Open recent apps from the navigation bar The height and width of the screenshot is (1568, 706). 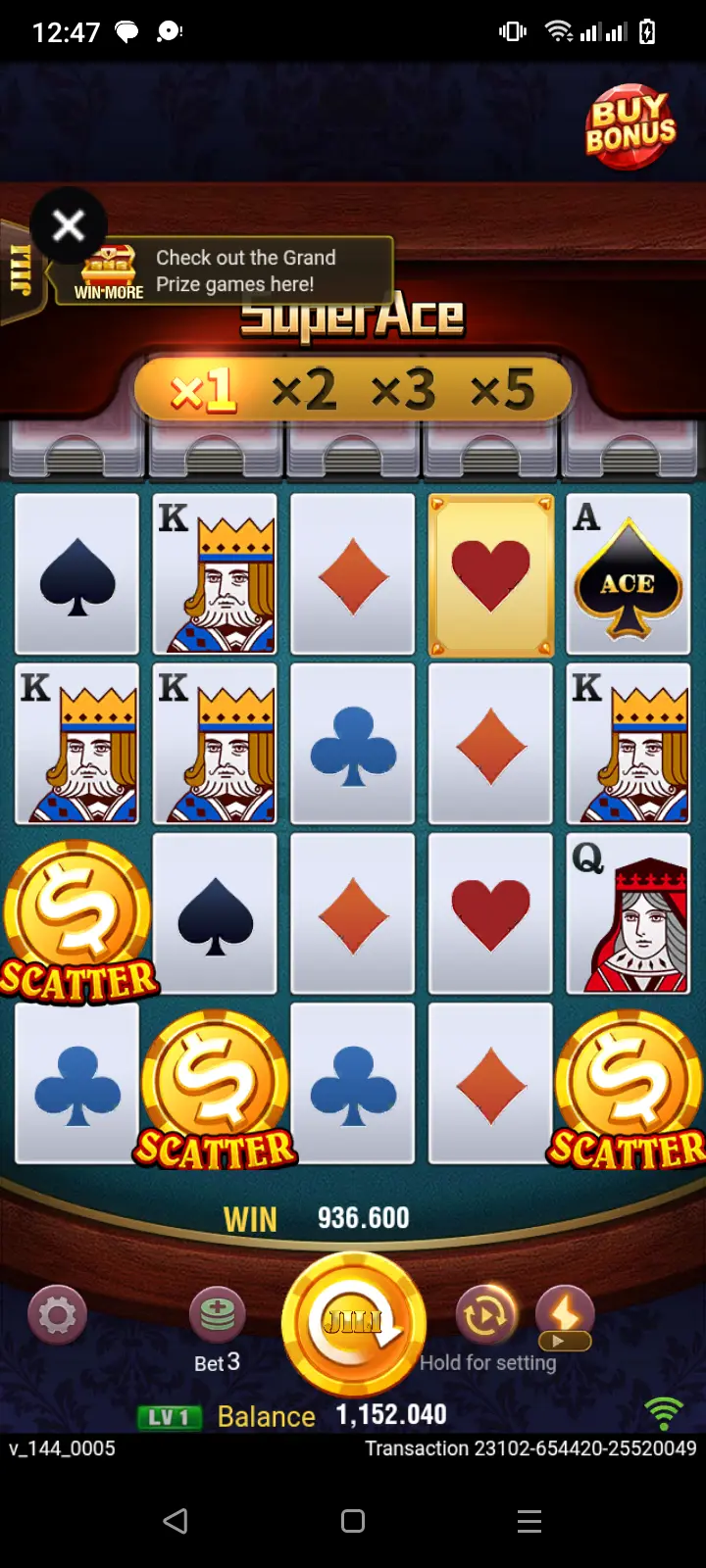[x=529, y=1521]
